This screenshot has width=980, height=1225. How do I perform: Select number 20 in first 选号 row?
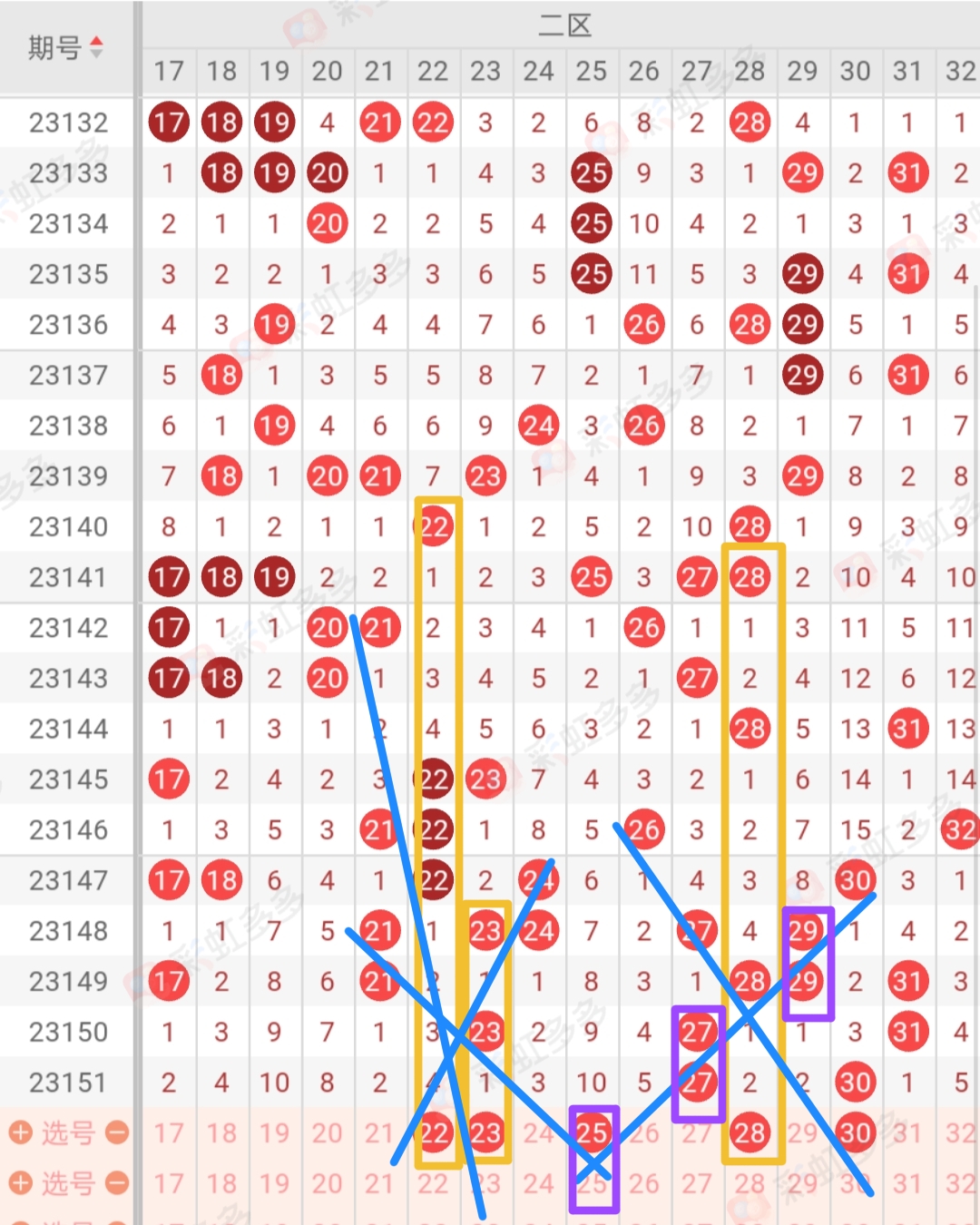click(x=327, y=1132)
